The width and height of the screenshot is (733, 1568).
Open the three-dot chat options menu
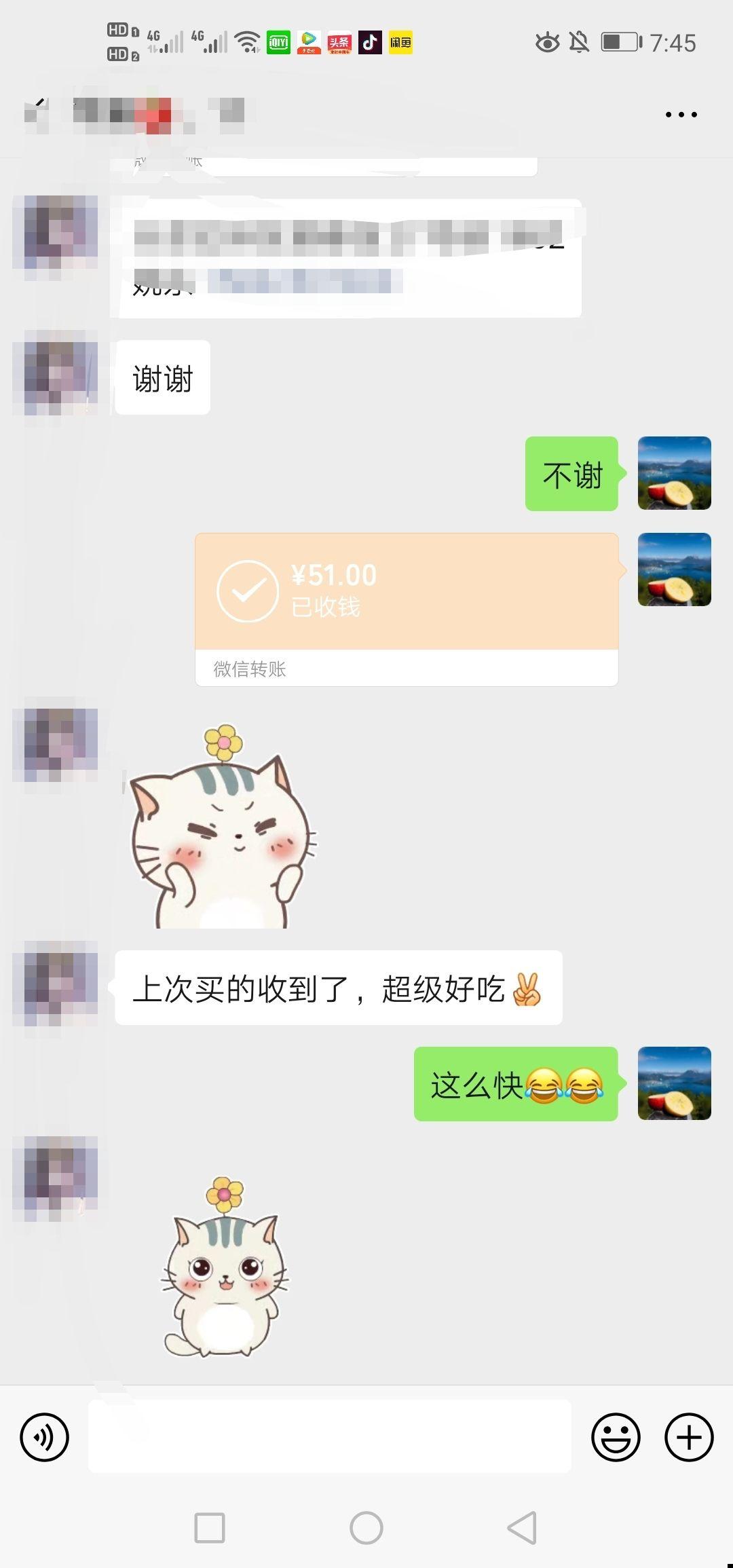click(x=681, y=114)
